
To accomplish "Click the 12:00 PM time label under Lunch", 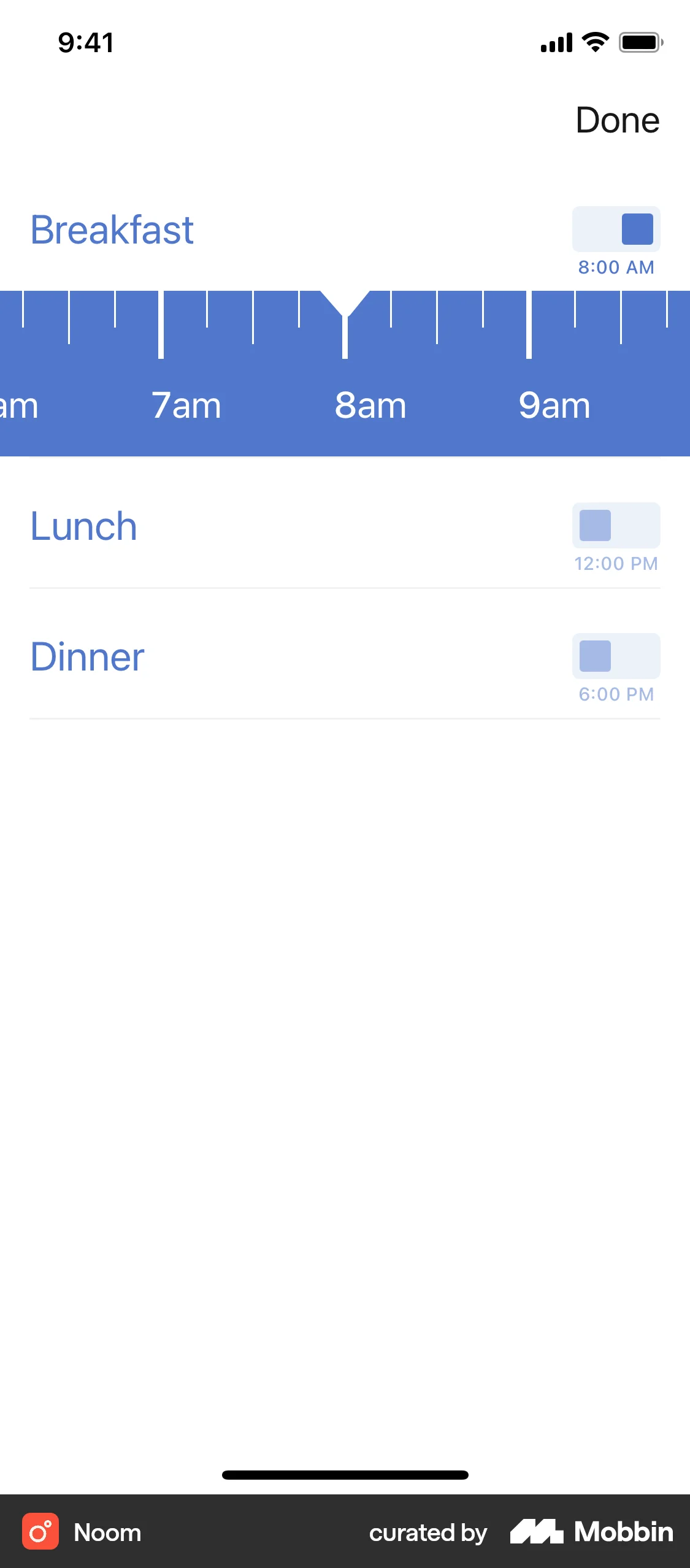I will point(615,563).
